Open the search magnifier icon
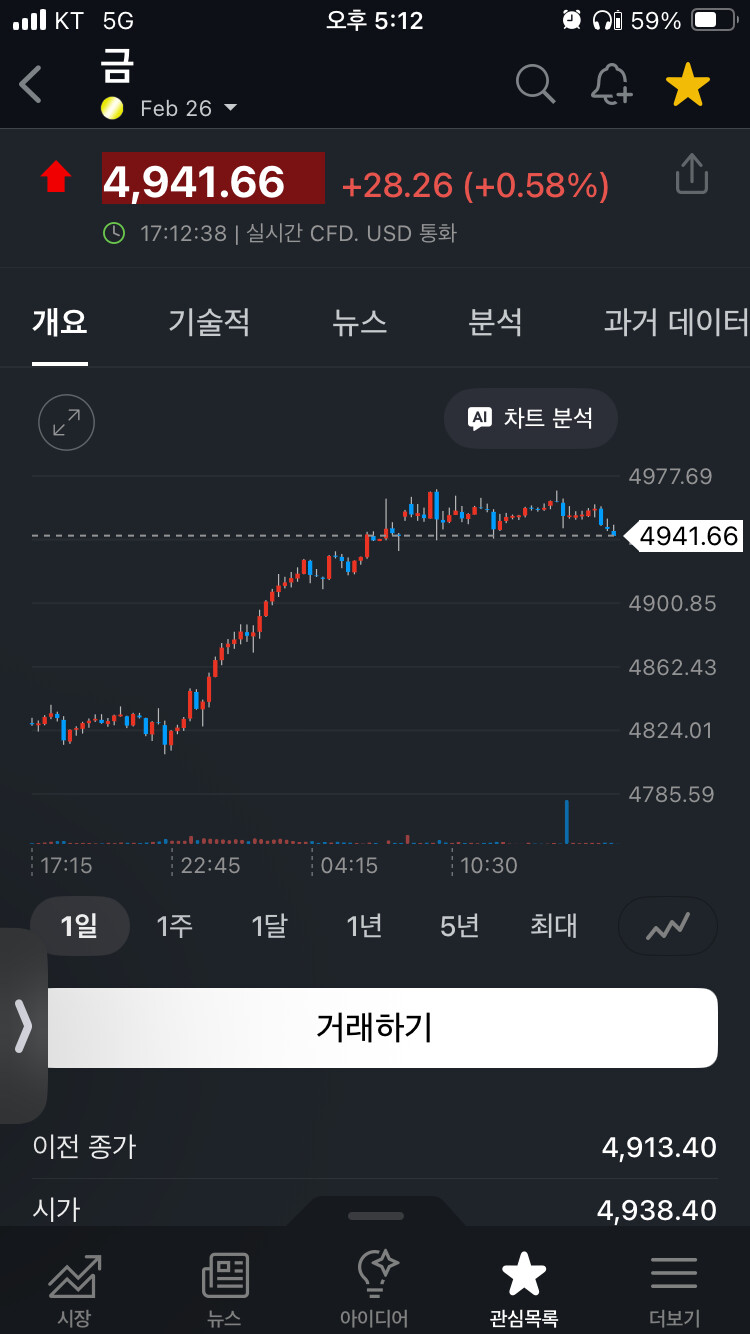The width and height of the screenshot is (750, 1334). coord(535,85)
